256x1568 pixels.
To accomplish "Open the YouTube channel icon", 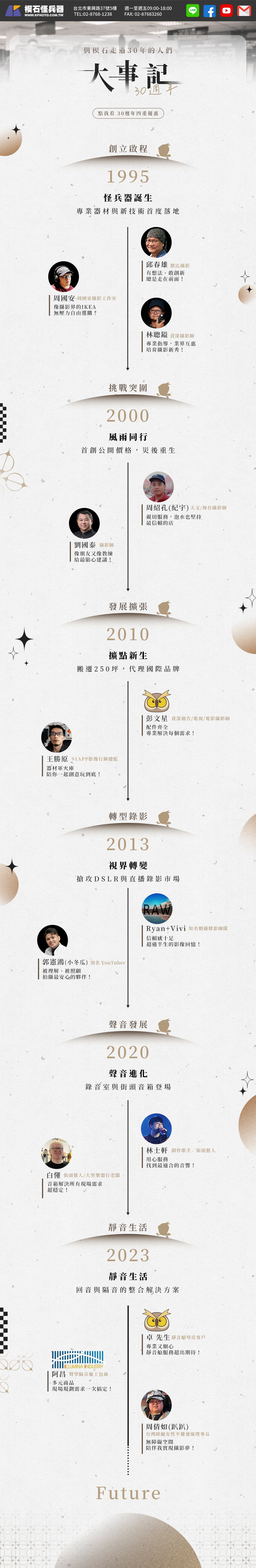I will tap(226, 10).
